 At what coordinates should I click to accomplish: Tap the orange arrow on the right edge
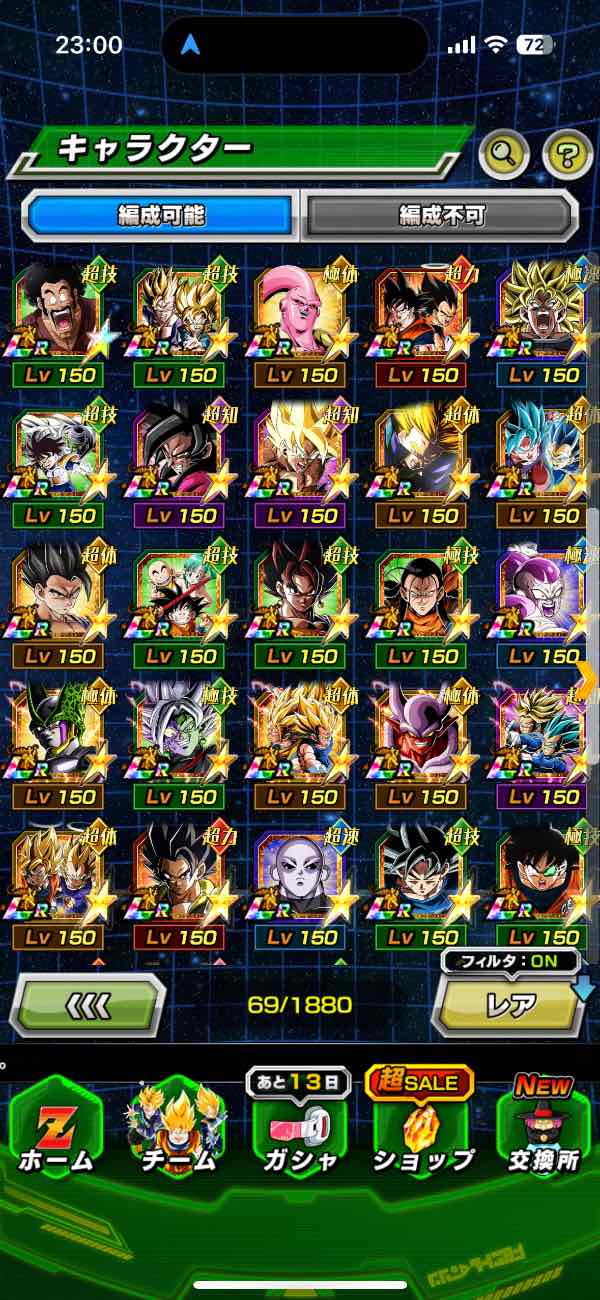pyautogui.click(x=587, y=680)
